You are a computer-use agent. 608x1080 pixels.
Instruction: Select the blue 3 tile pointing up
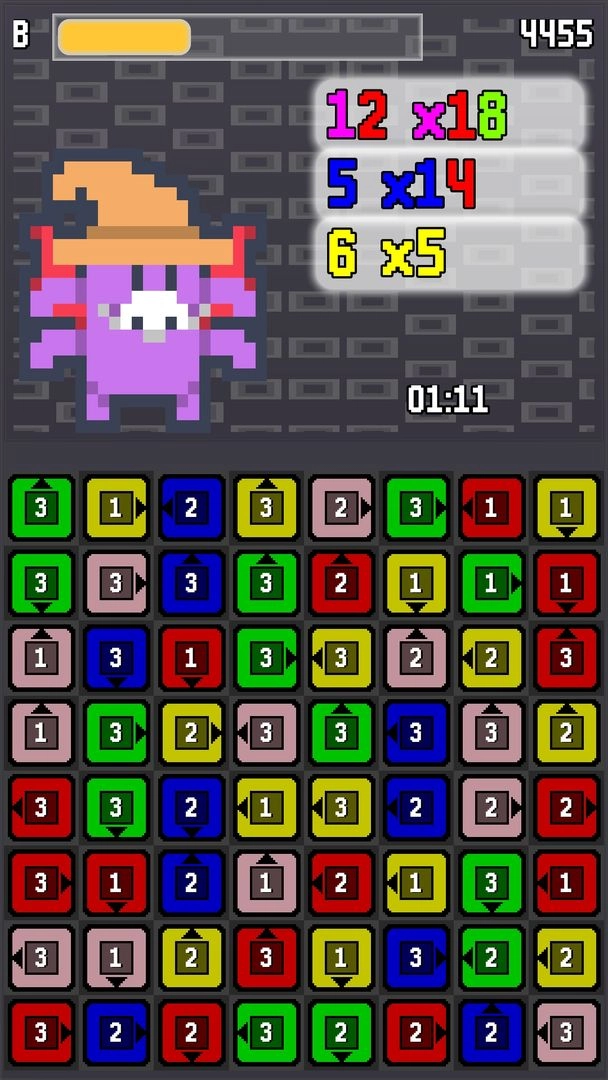(x=191, y=583)
